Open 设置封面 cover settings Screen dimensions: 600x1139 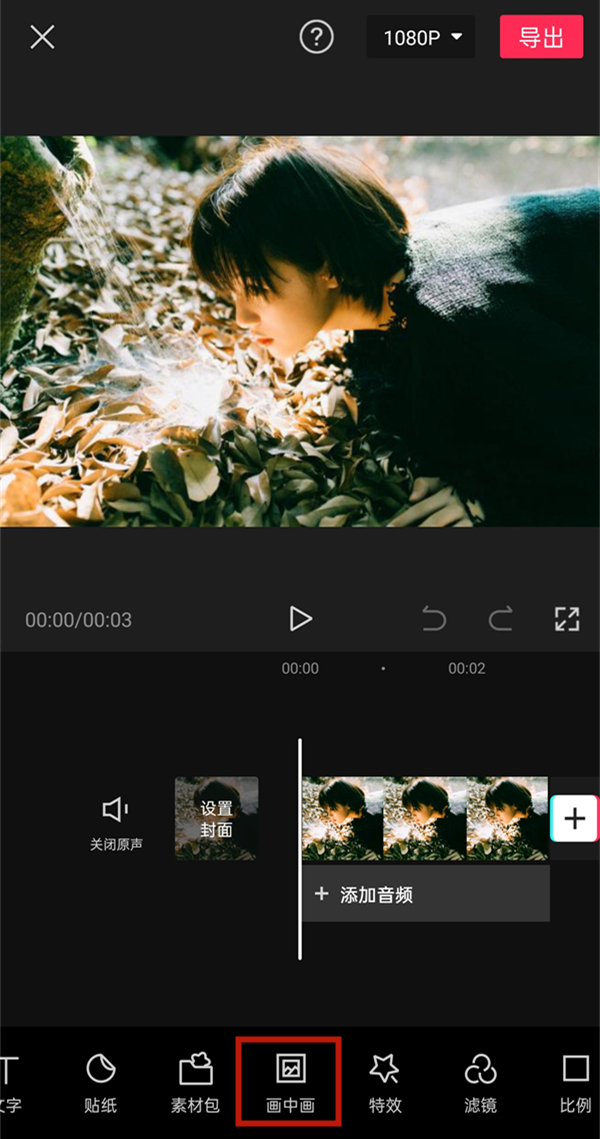point(216,819)
